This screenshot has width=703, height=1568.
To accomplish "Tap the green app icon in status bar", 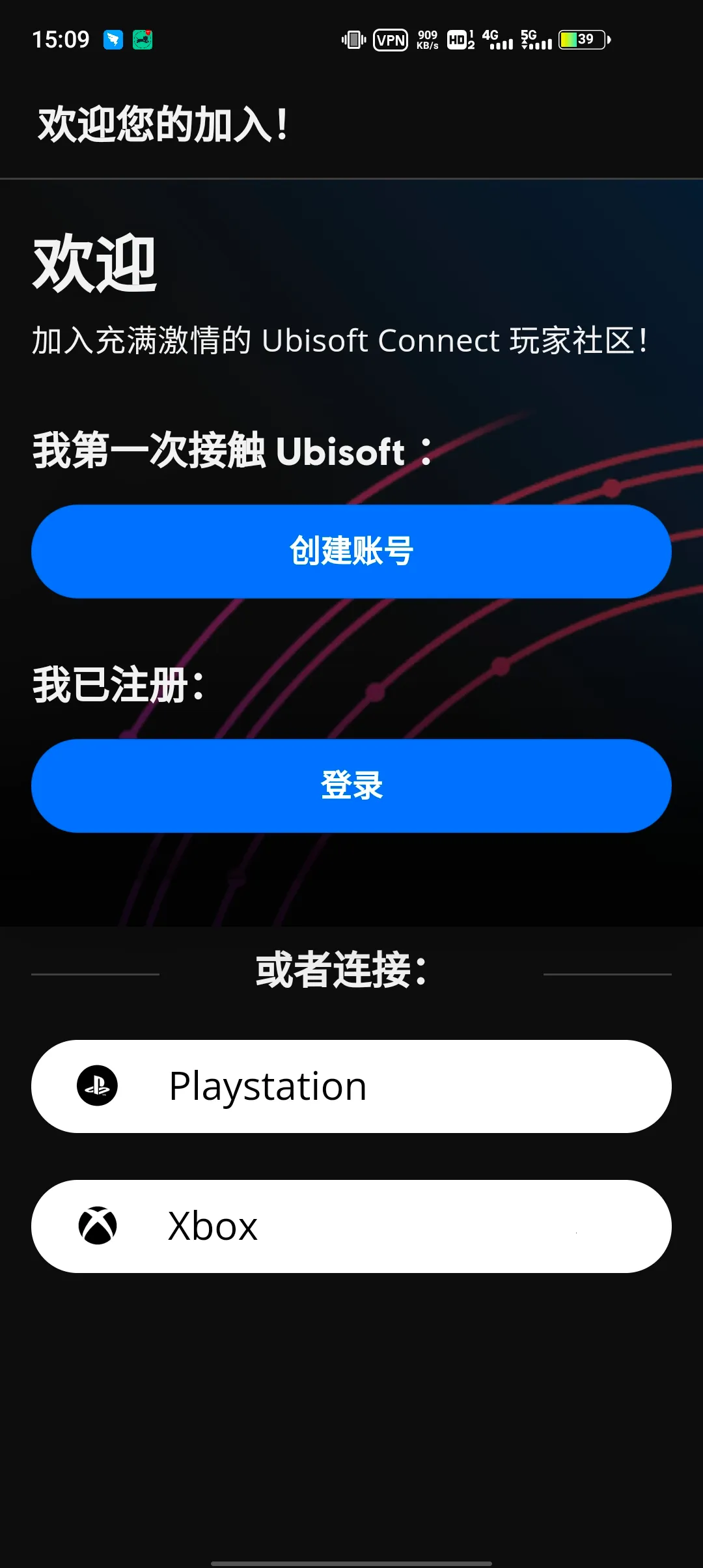I will pyautogui.click(x=143, y=40).
